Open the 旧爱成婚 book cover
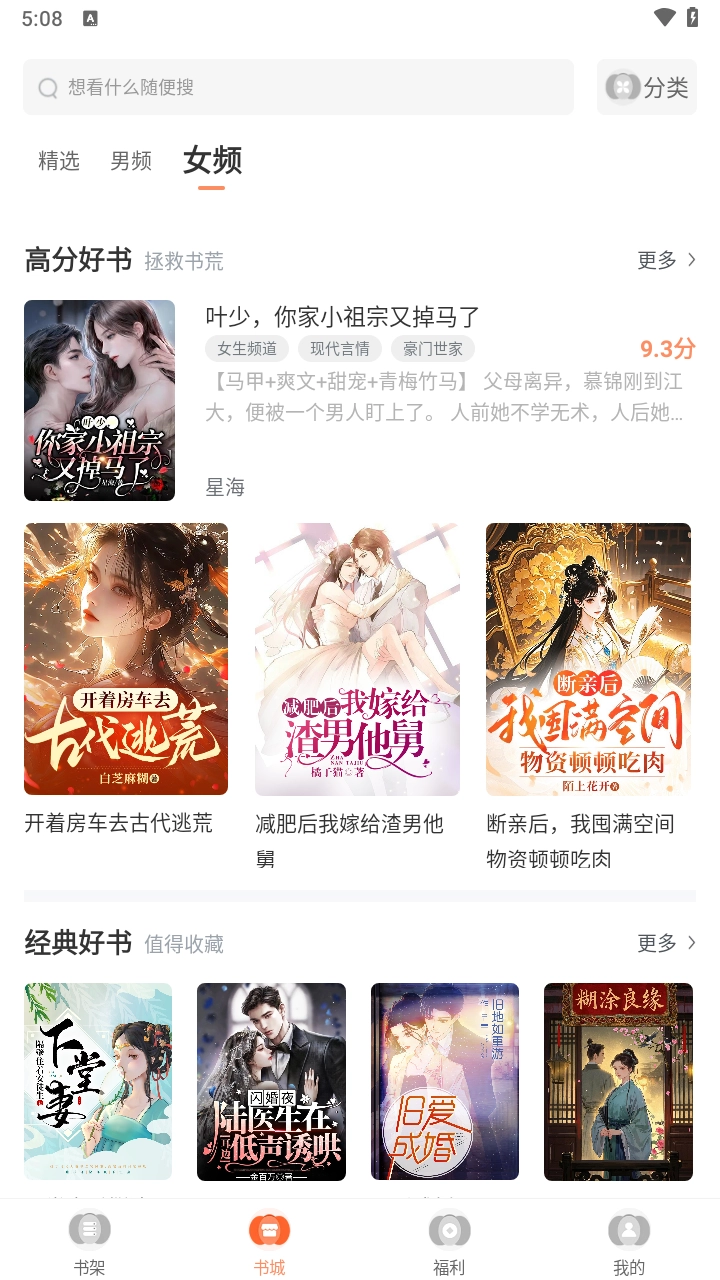This screenshot has width=720, height=1280. tap(445, 1081)
